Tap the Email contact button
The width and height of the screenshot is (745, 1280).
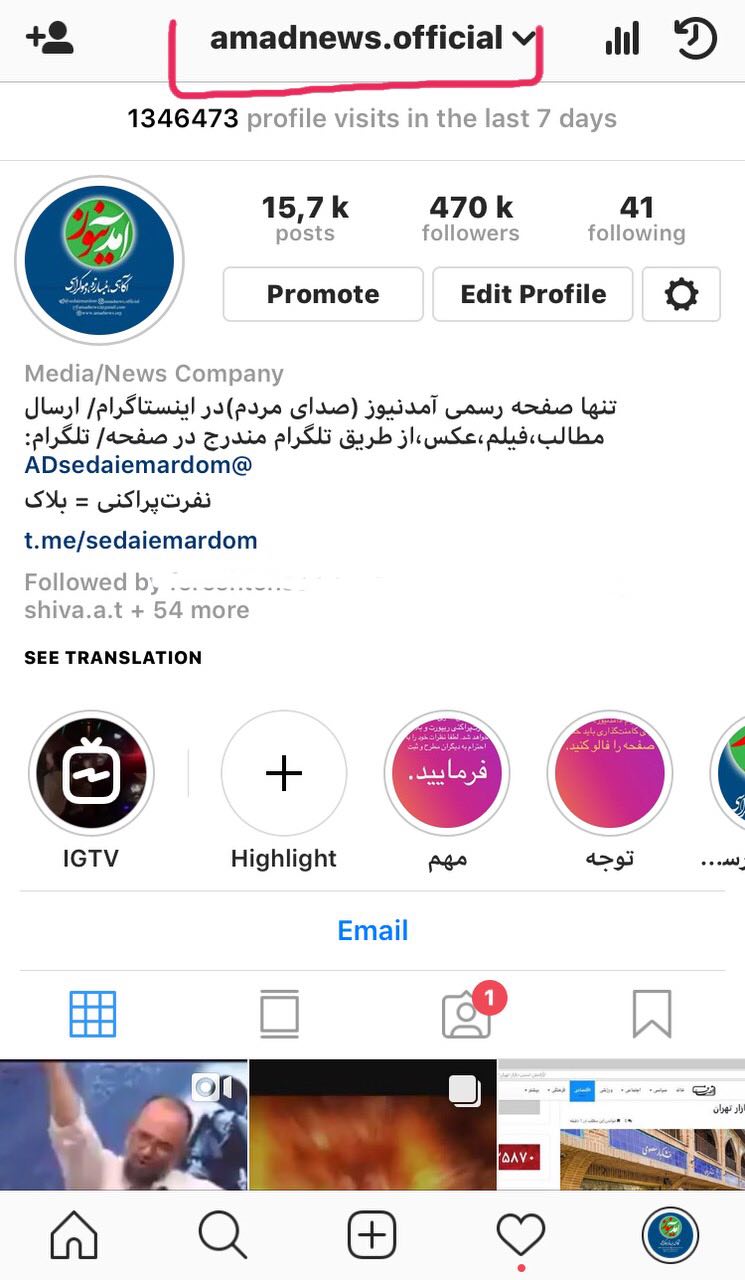coord(372,930)
